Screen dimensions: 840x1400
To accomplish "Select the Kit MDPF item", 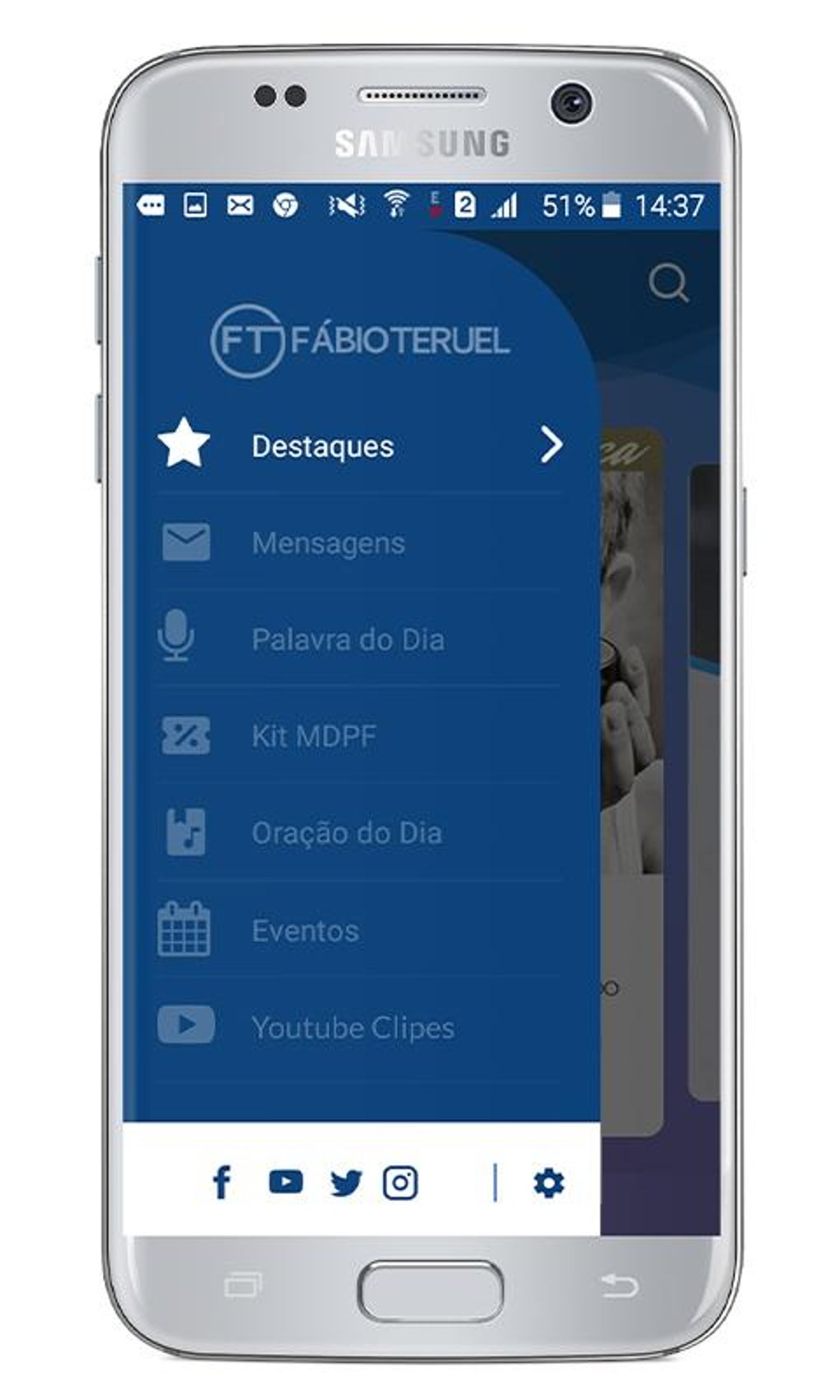I will tap(314, 736).
